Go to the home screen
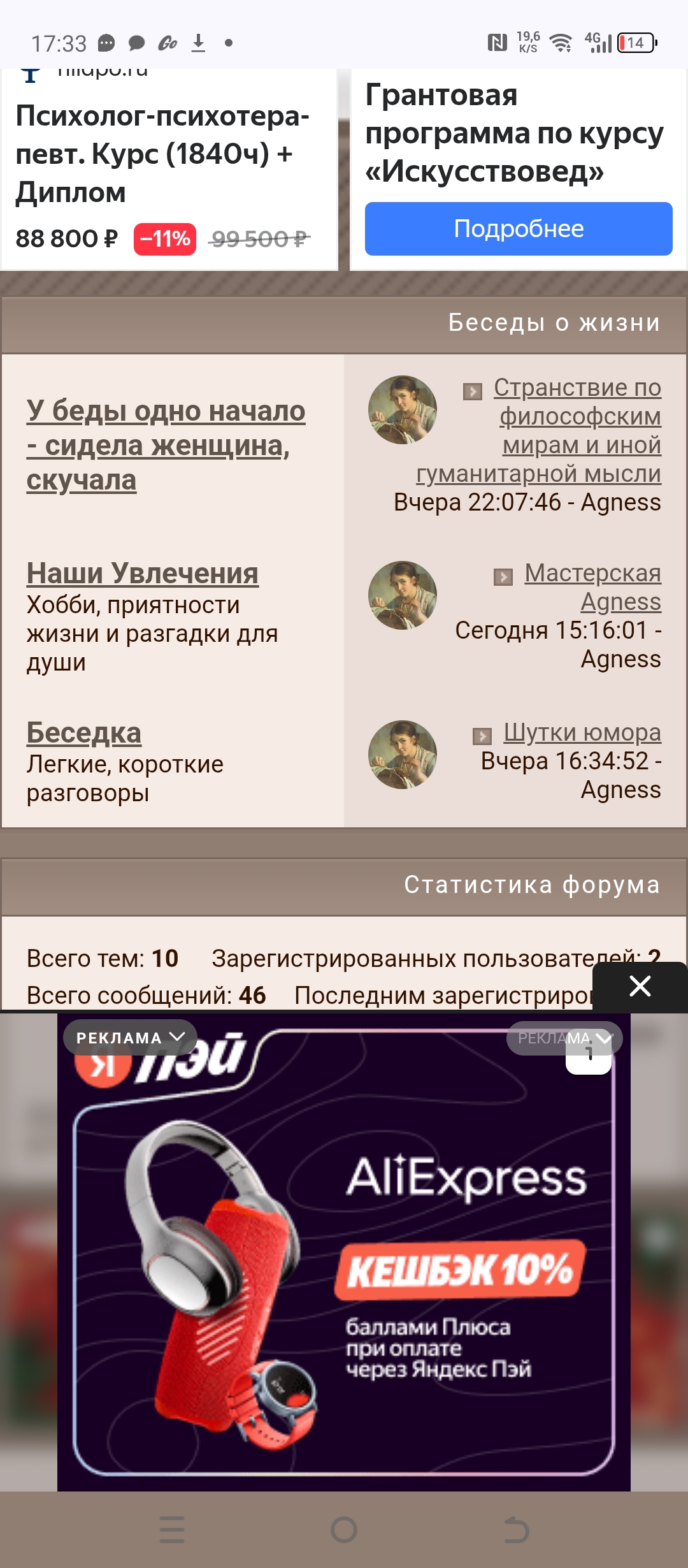The image size is (688, 1568). point(344,1529)
